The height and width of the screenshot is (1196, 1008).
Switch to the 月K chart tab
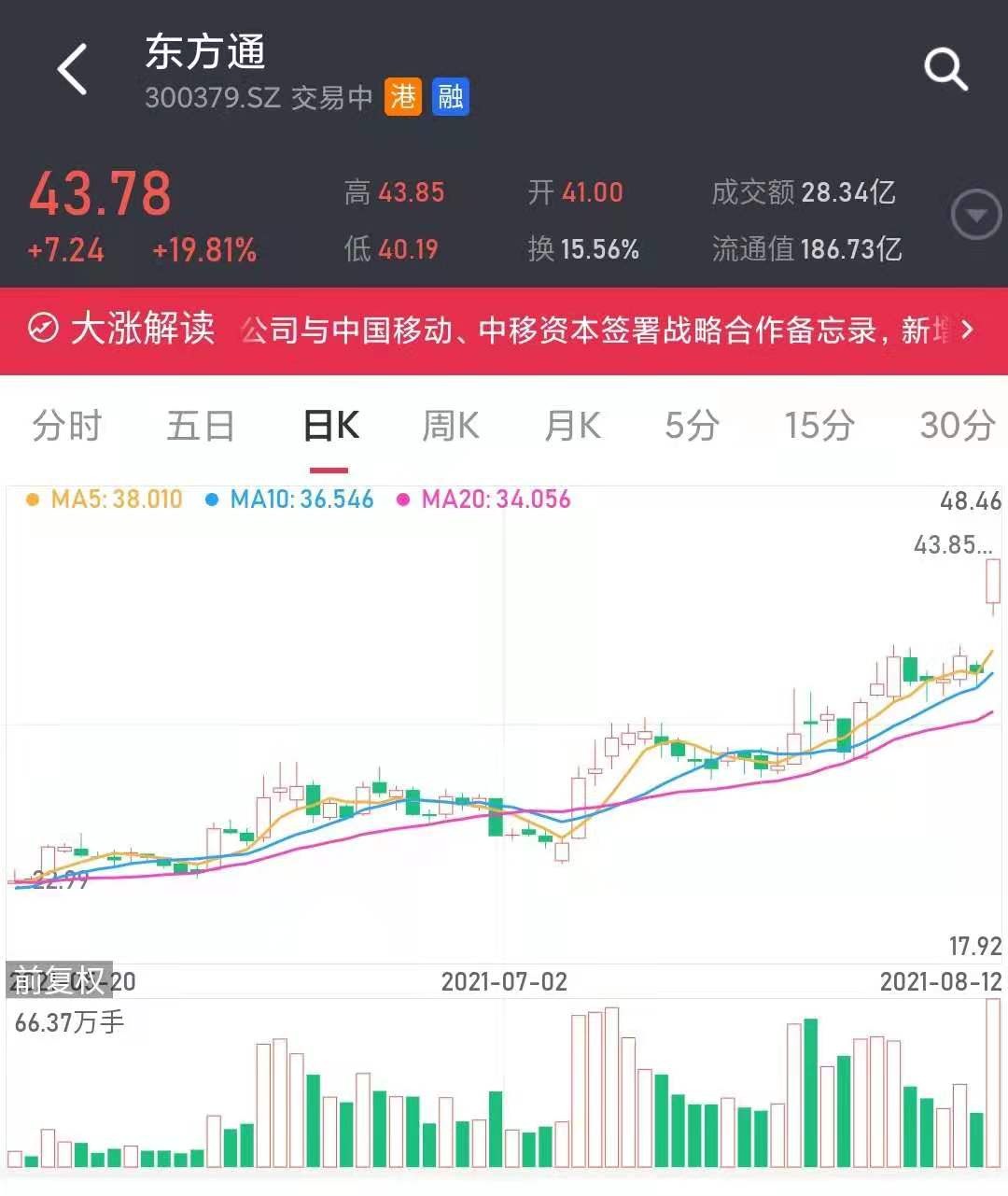click(x=571, y=426)
